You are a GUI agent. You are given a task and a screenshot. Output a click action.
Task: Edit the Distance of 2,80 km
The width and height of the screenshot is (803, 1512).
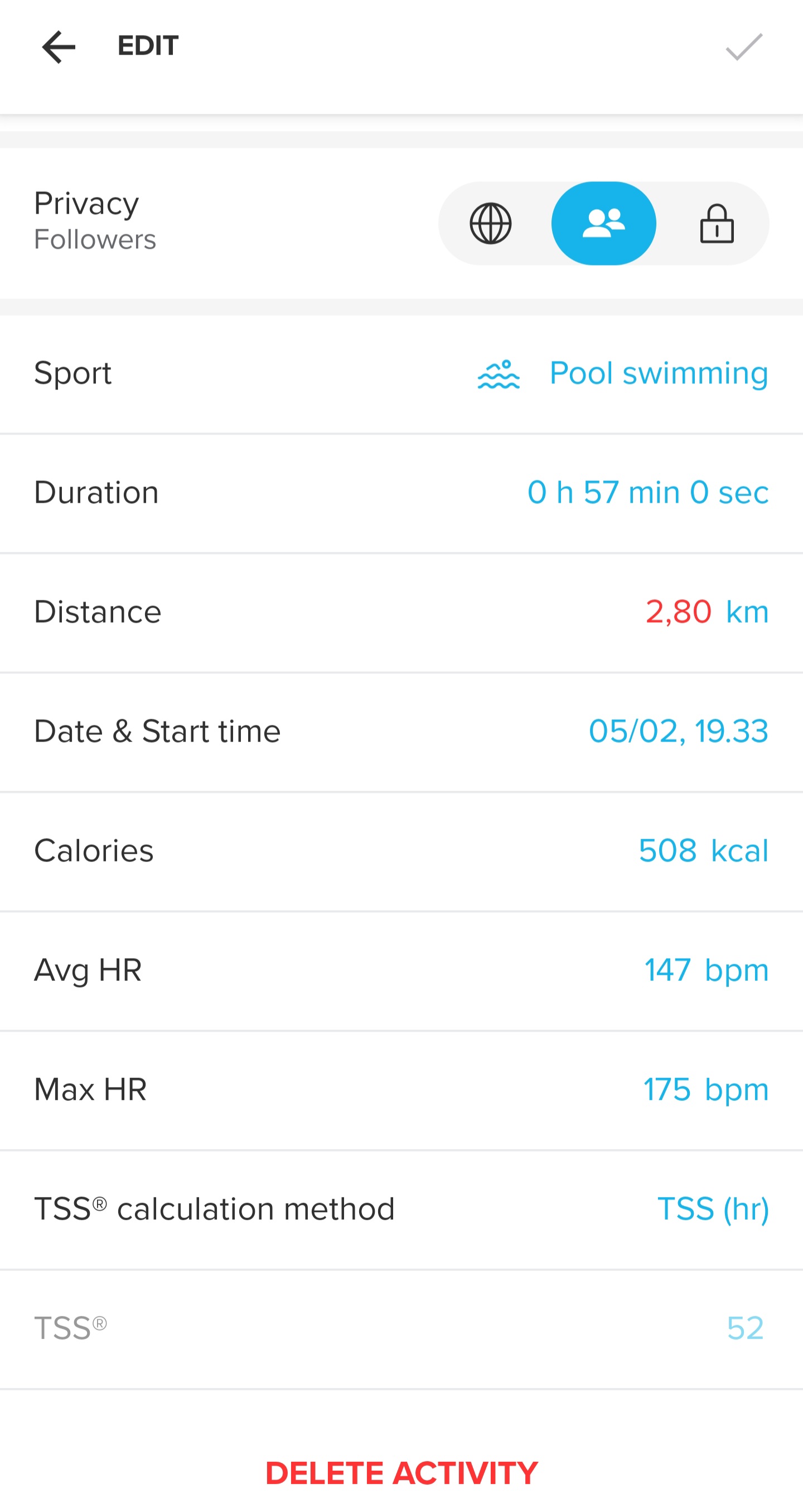click(678, 612)
